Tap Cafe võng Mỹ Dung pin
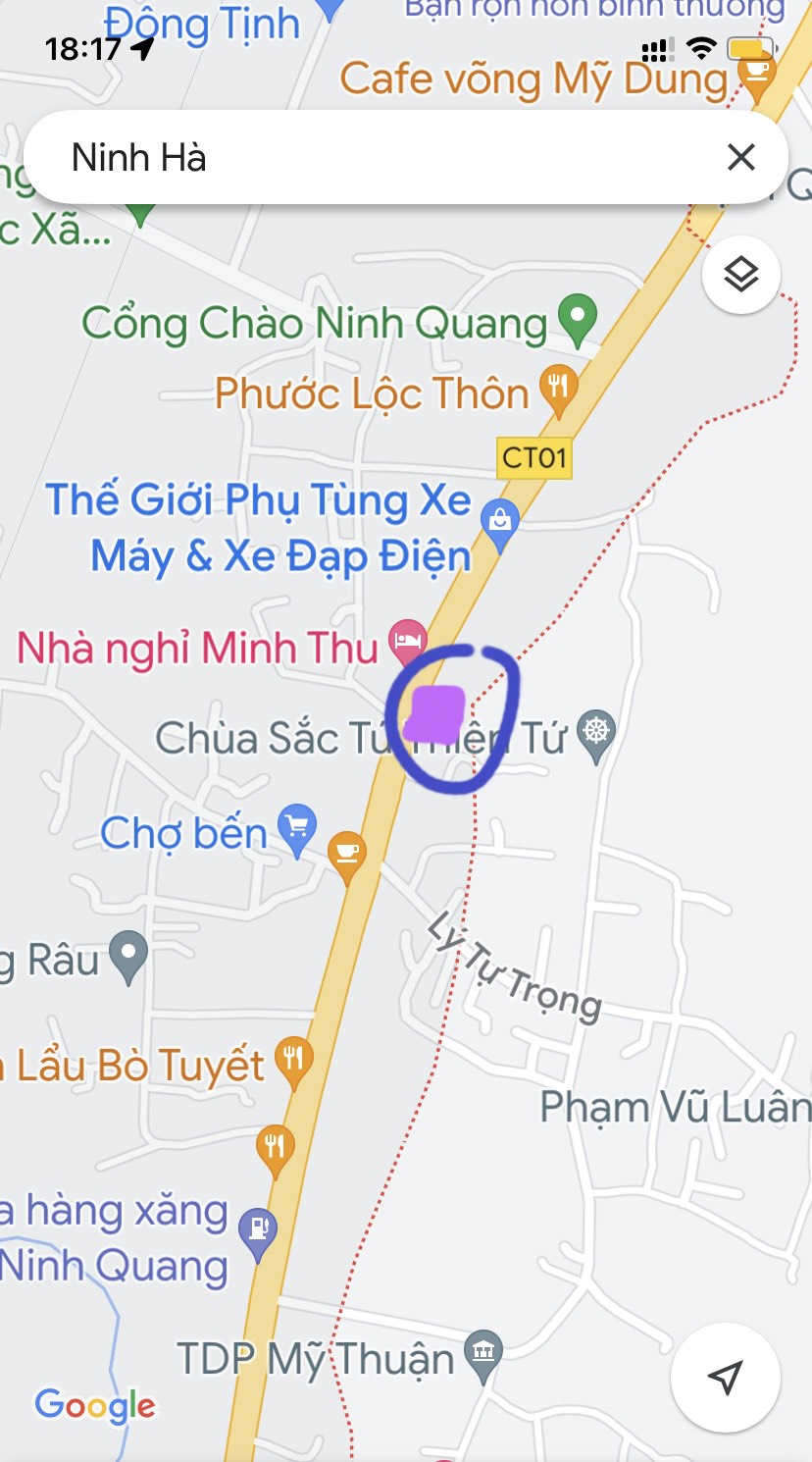The height and width of the screenshot is (1462, 812). point(756,76)
